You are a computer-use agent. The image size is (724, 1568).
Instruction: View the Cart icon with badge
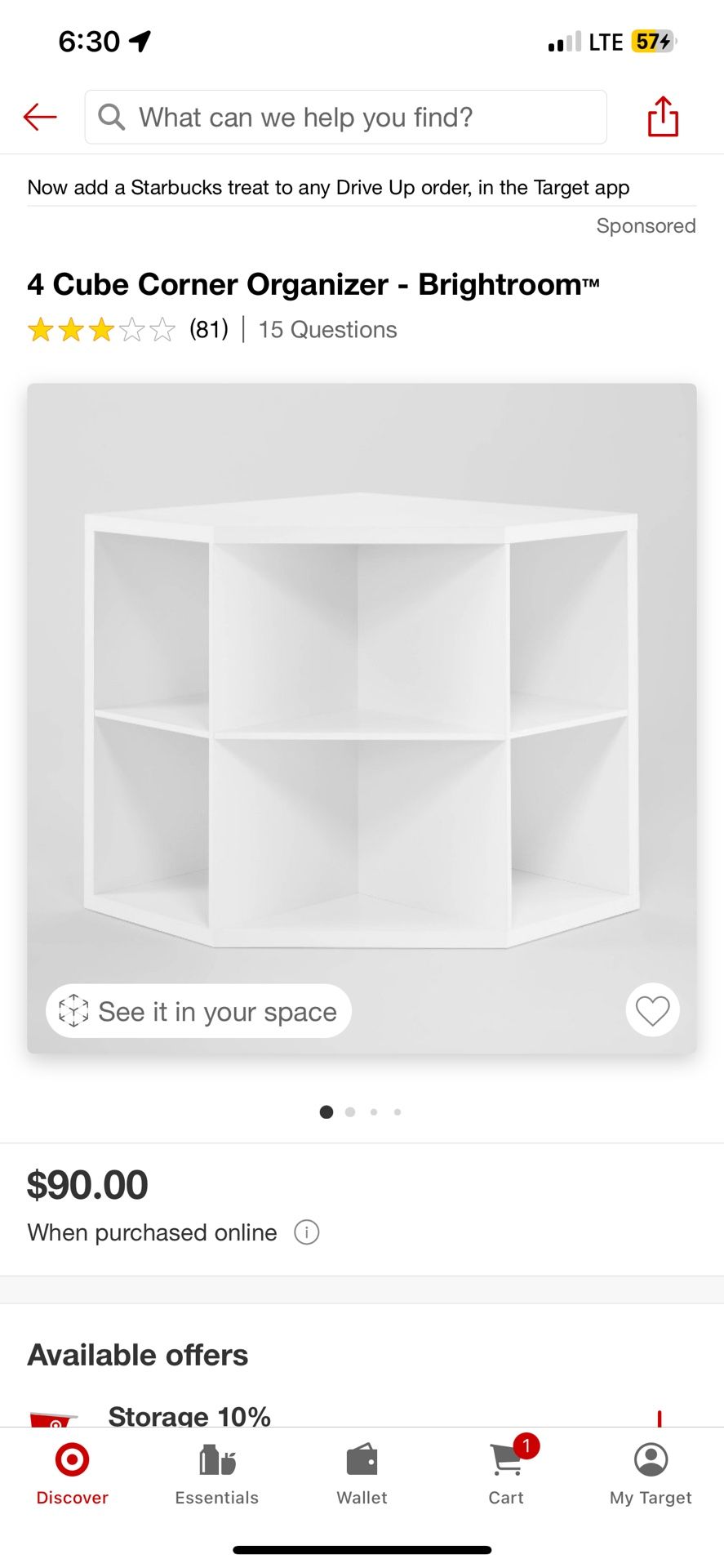505,1459
